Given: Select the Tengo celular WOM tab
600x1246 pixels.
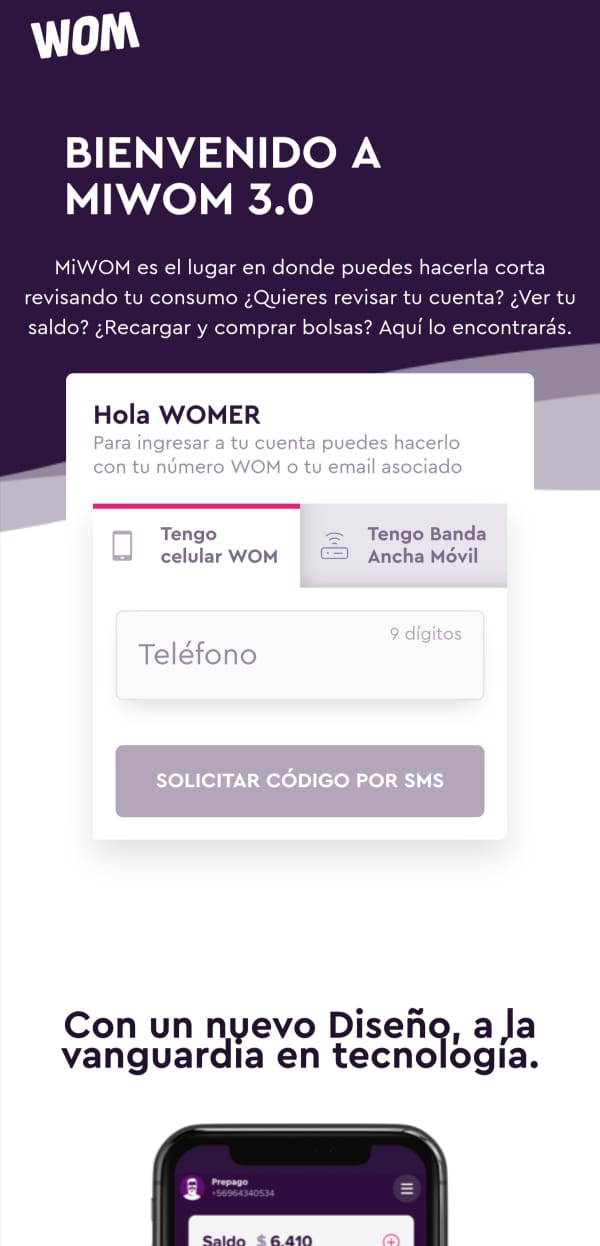Looking at the screenshot, I should point(197,546).
